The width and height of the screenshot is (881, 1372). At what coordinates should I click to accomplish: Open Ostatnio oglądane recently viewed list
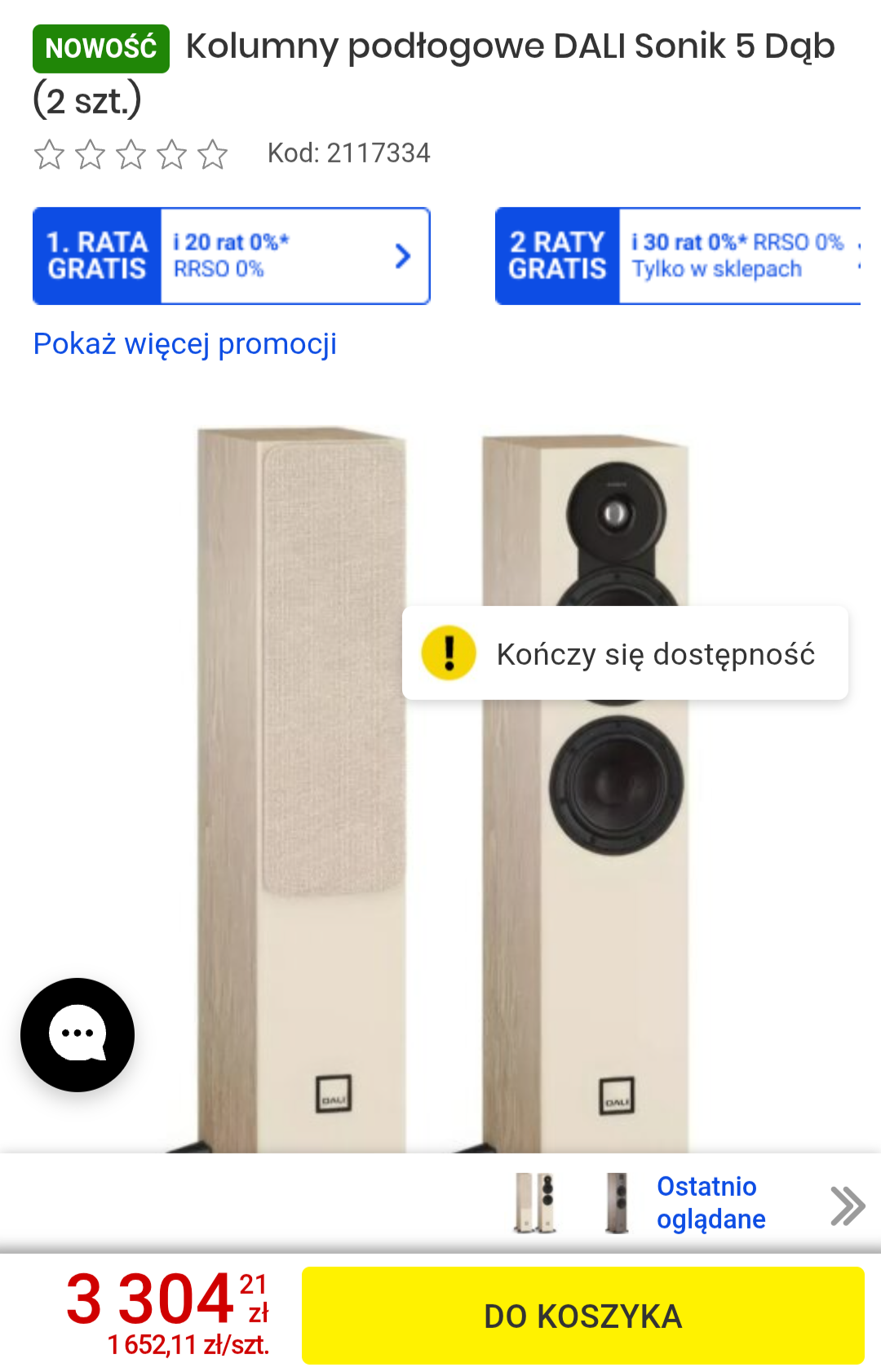pos(711,1202)
